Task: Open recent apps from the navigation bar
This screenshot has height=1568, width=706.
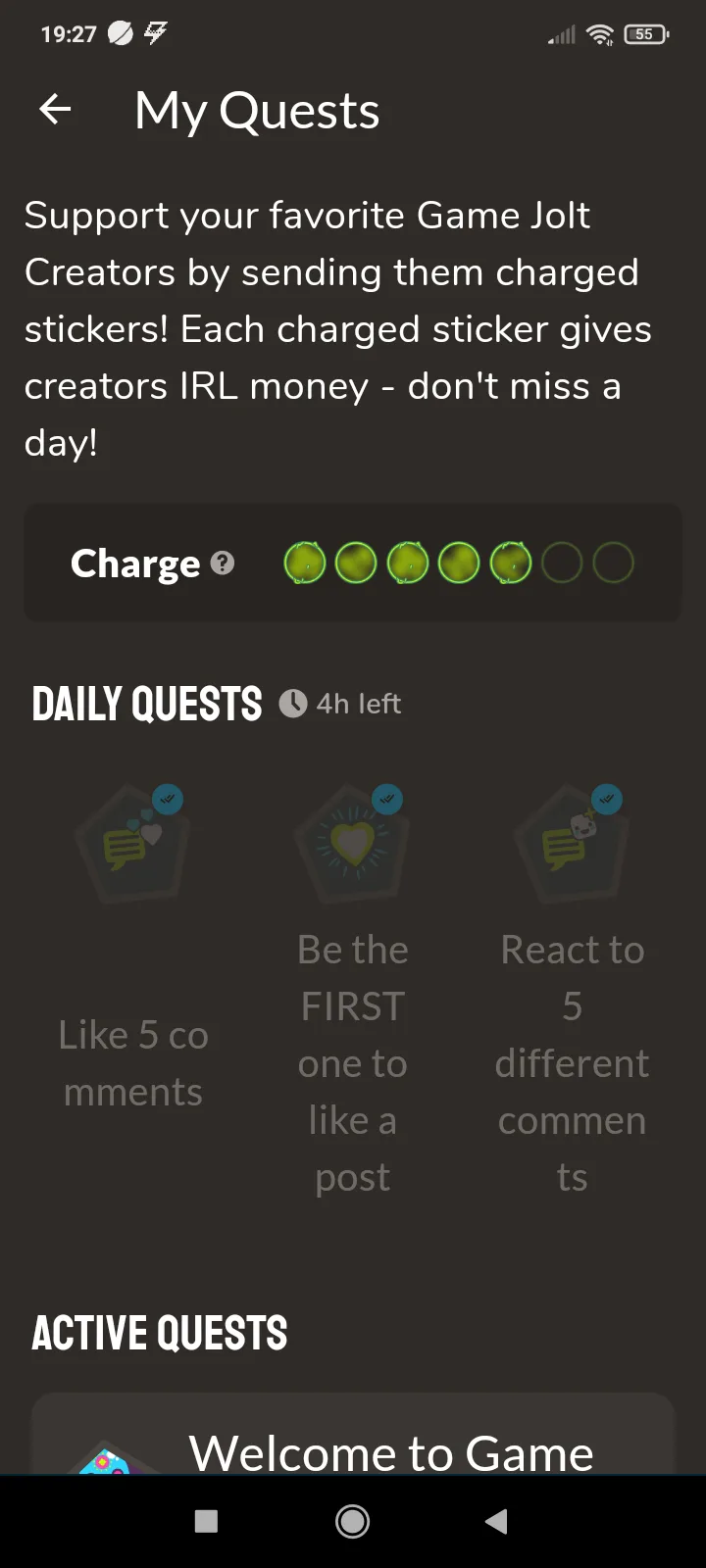Action: pyautogui.click(x=206, y=1521)
